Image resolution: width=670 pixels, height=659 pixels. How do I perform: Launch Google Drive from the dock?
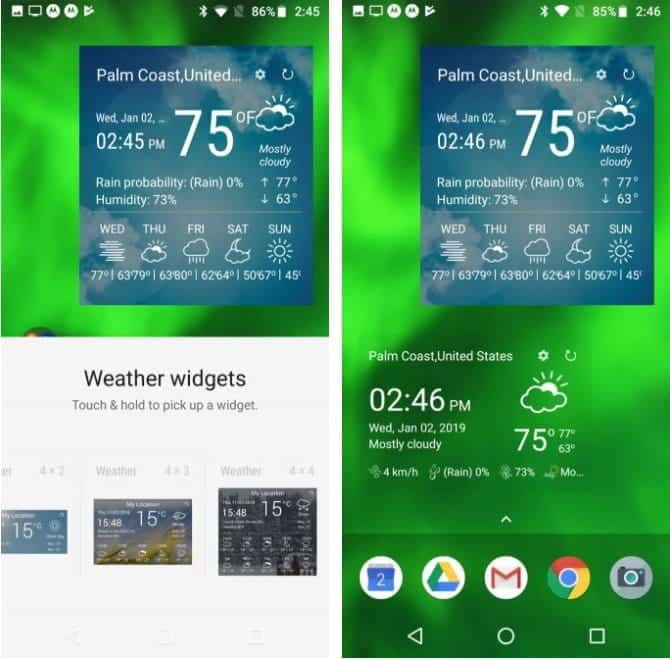[x=443, y=578]
